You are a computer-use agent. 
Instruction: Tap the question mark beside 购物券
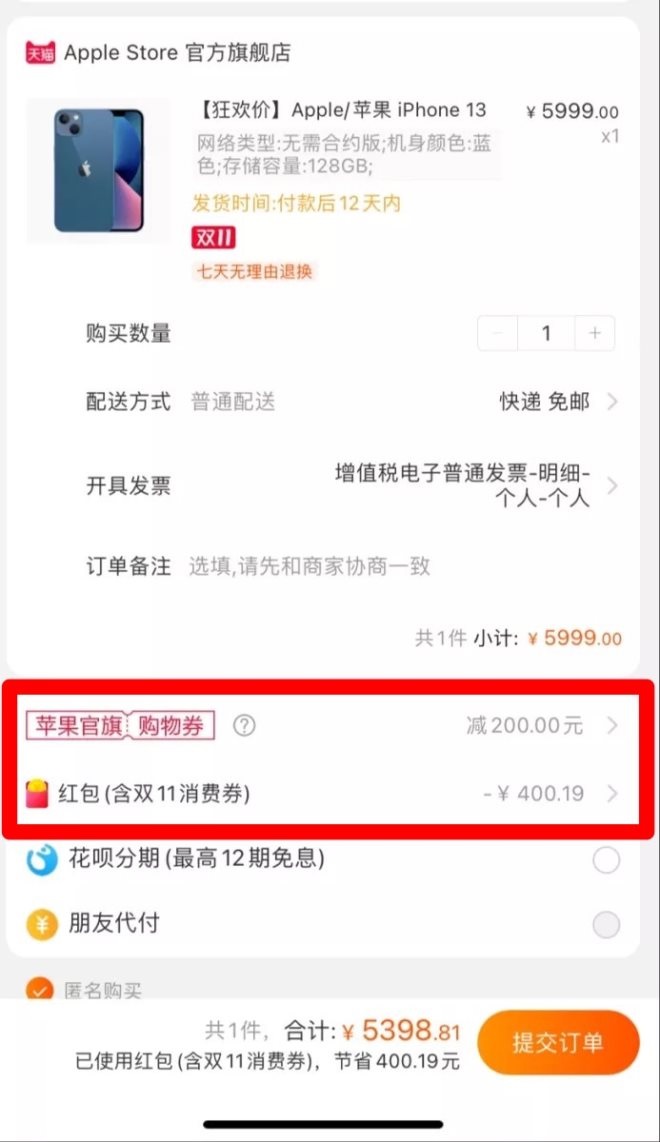pyautogui.click(x=244, y=726)
